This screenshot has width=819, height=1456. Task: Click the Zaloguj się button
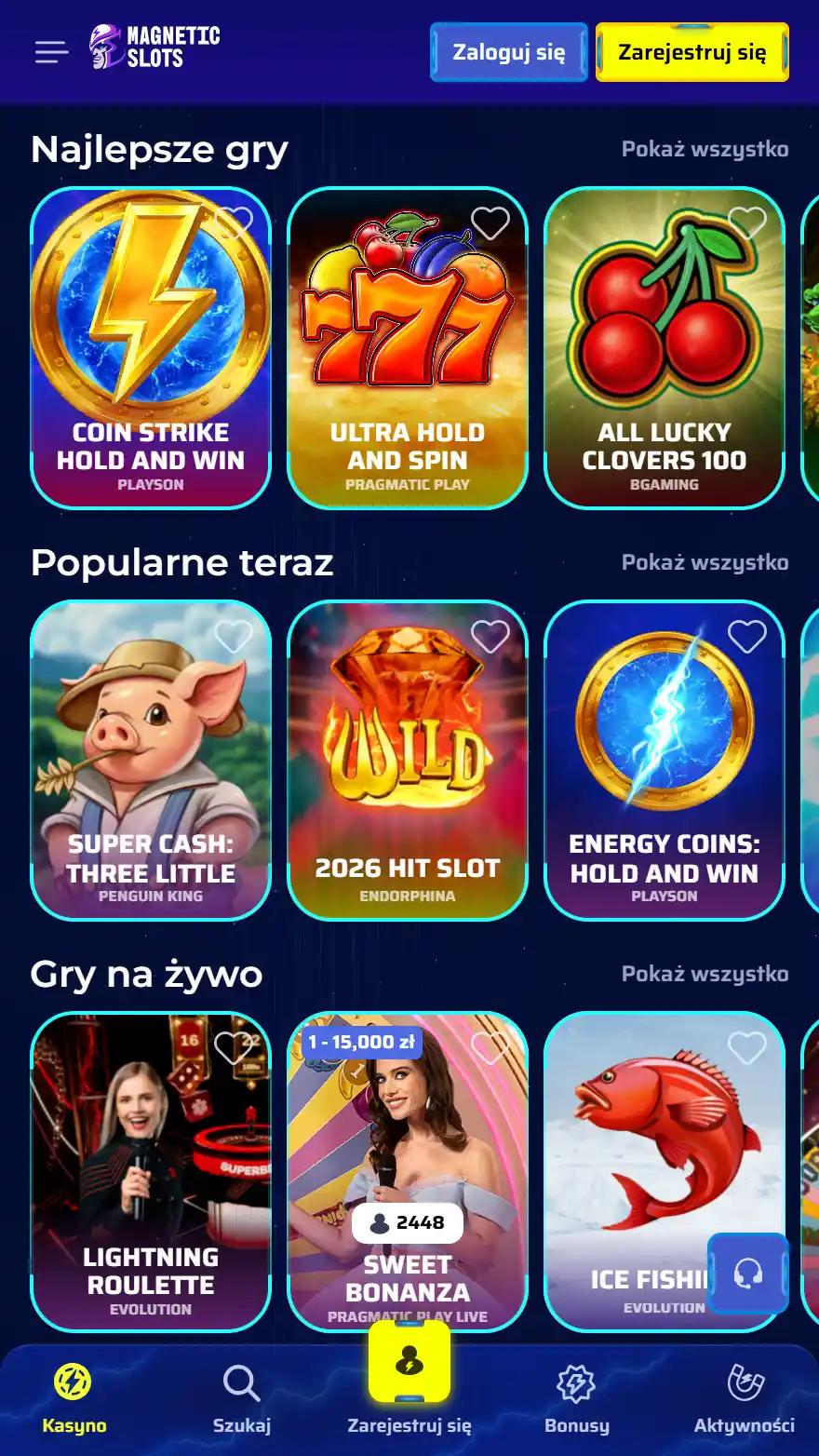tap(508, 52)
